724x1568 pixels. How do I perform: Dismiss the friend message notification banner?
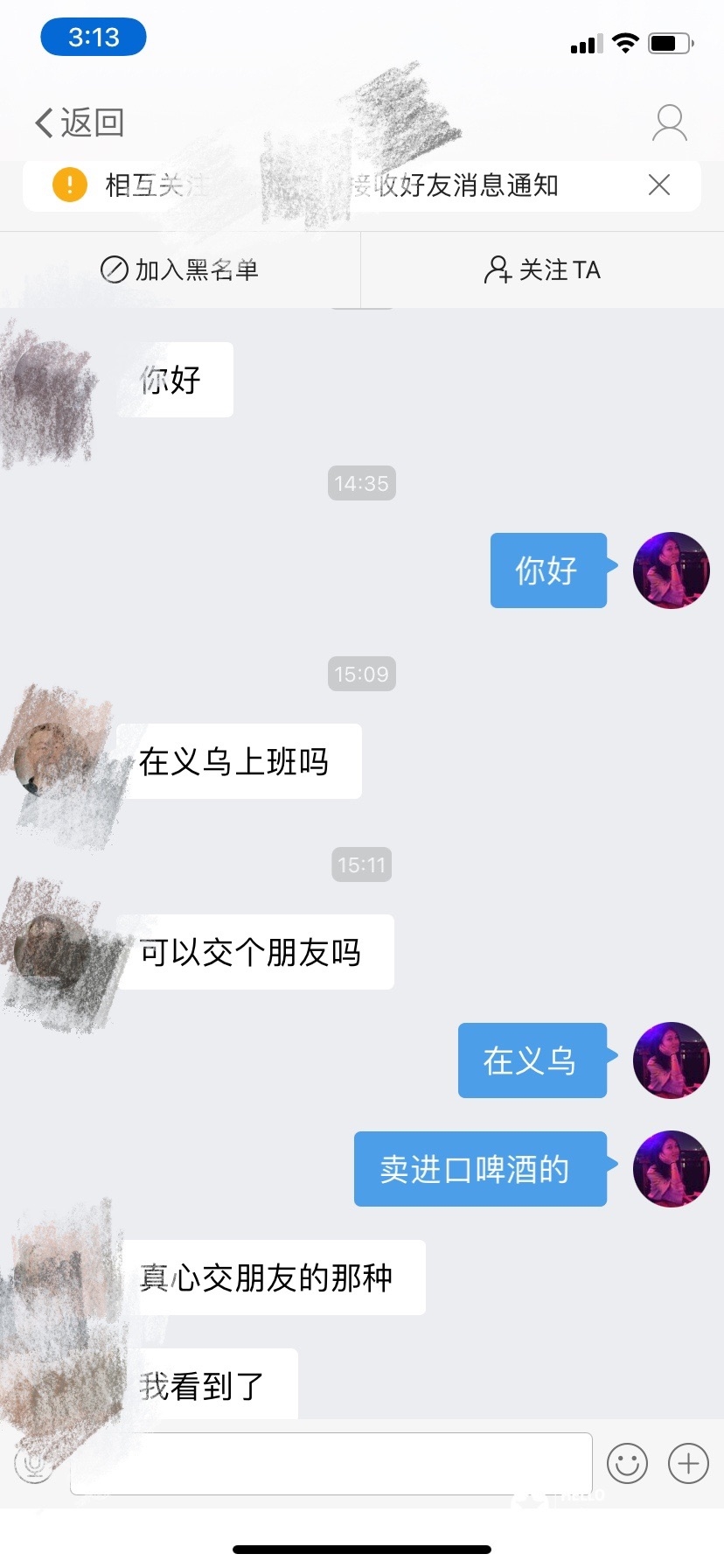point(659,185)
